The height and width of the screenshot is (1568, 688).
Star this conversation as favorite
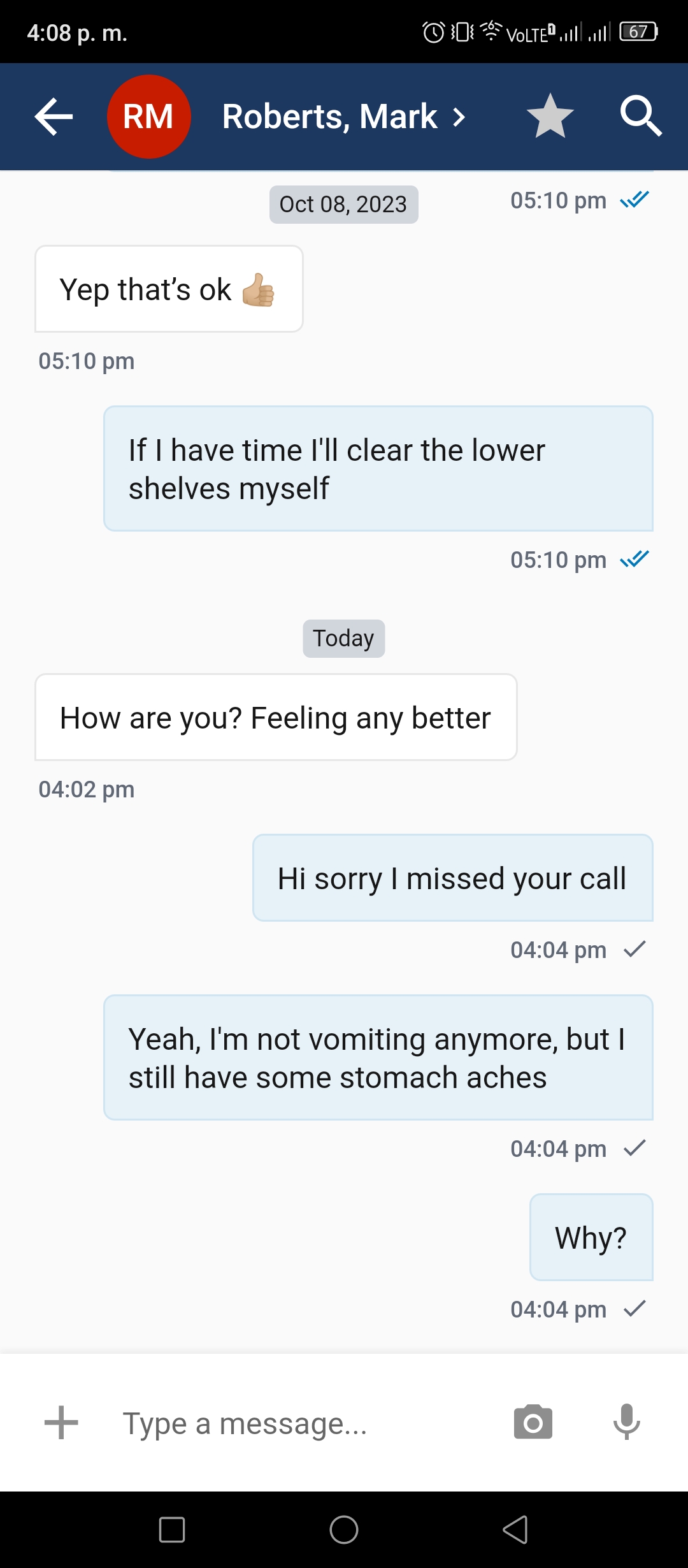pos(550,117)
